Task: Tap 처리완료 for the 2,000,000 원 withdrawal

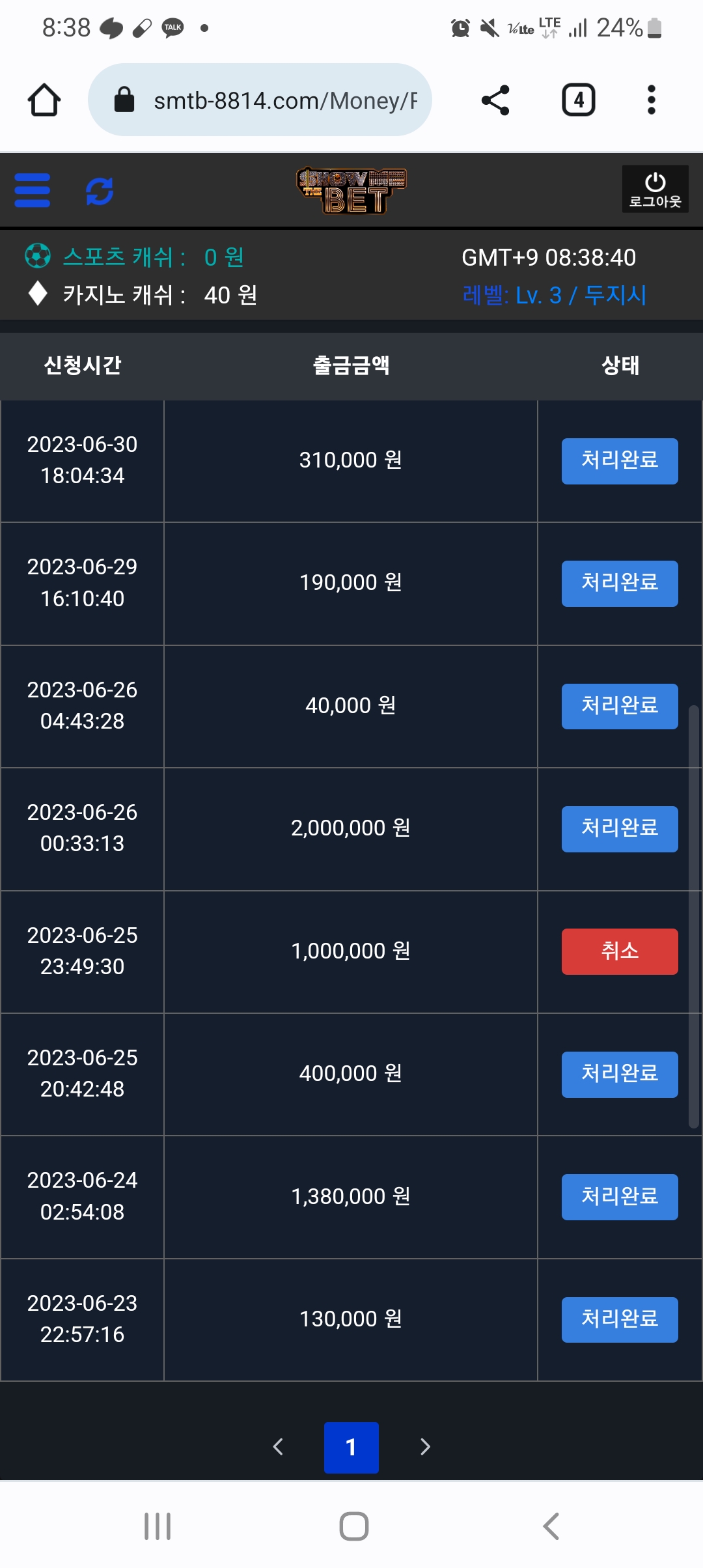Action: 620,829
